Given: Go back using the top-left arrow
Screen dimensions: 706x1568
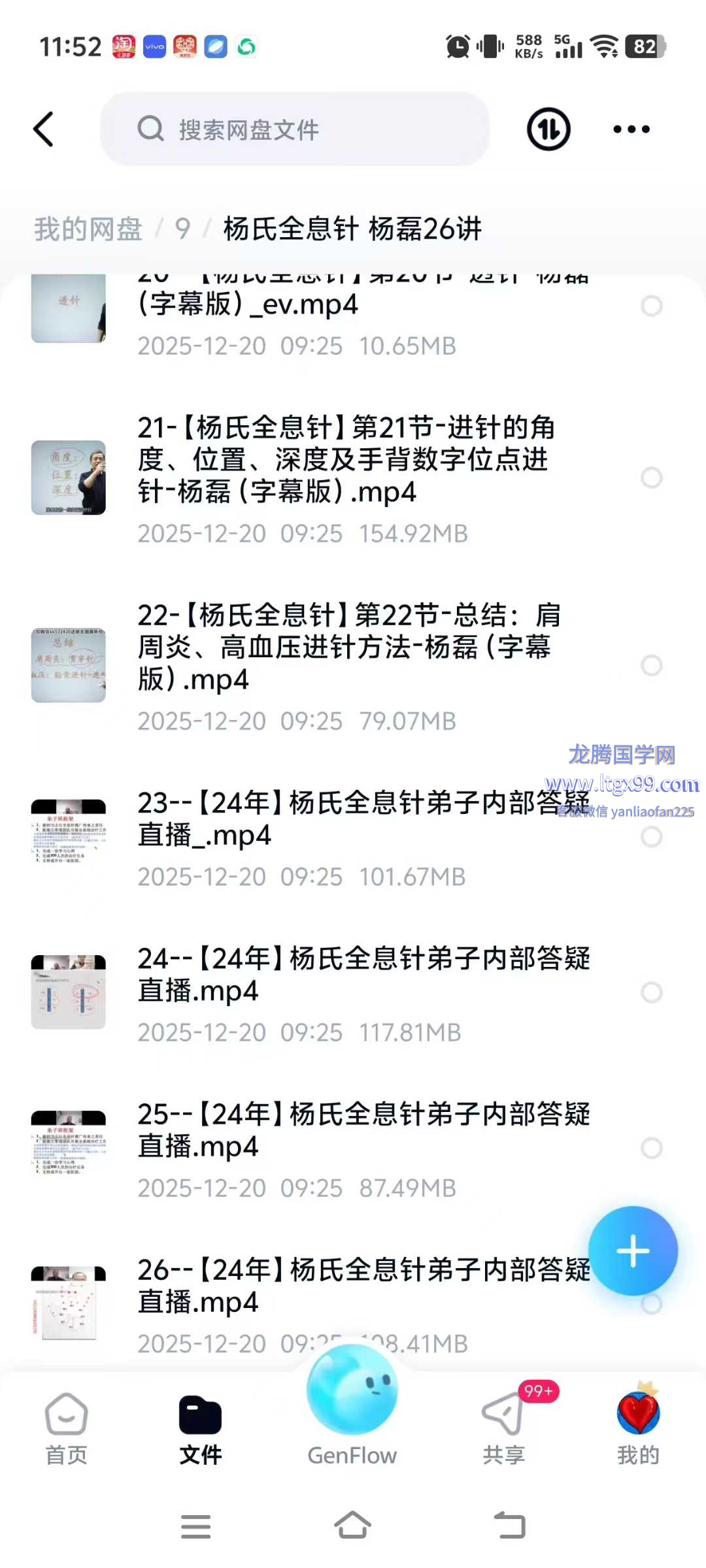Looking at the screenshot, I should (43, 129).
